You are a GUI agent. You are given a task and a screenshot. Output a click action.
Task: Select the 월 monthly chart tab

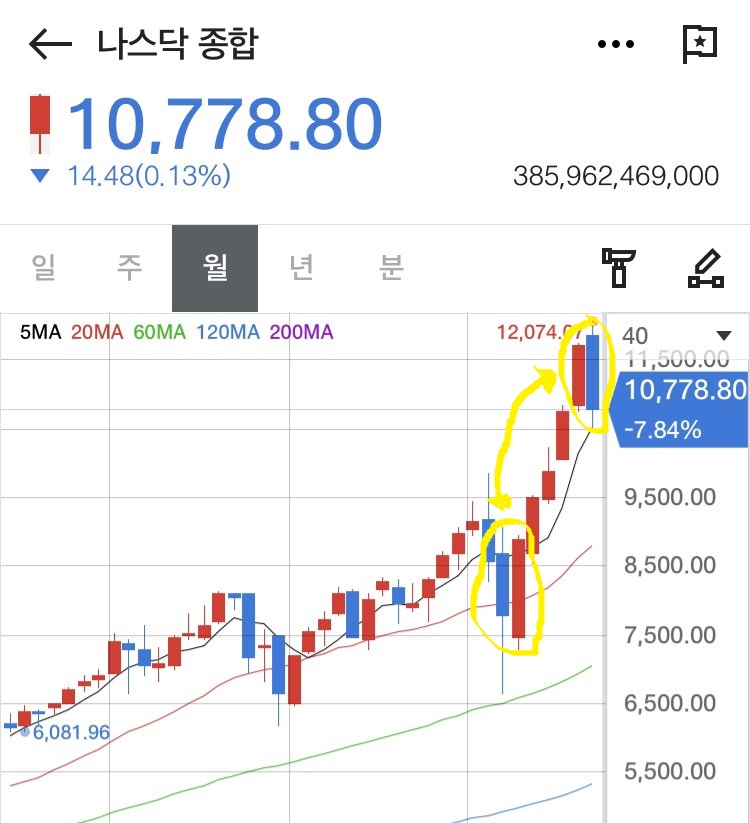pyautogui.click(x=215, y=268)
